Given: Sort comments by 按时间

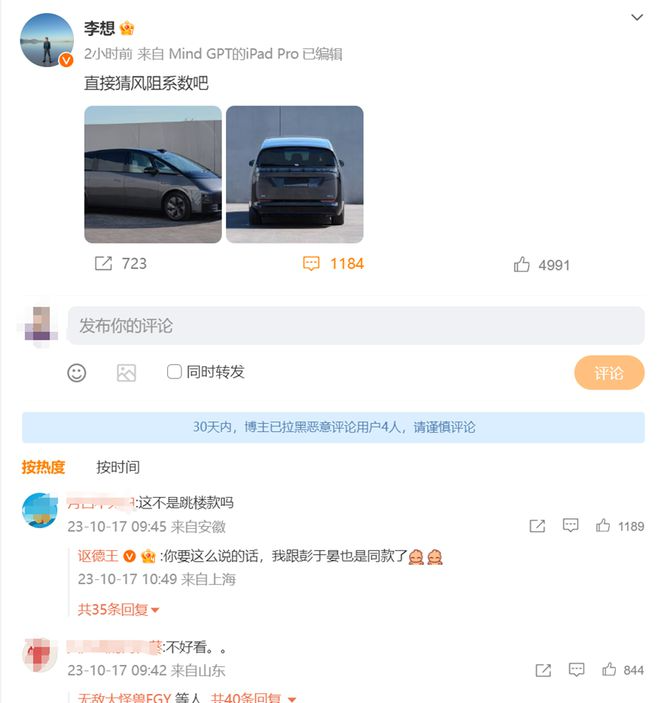Looking at the screenshot, I should click(x=118, y=467).
